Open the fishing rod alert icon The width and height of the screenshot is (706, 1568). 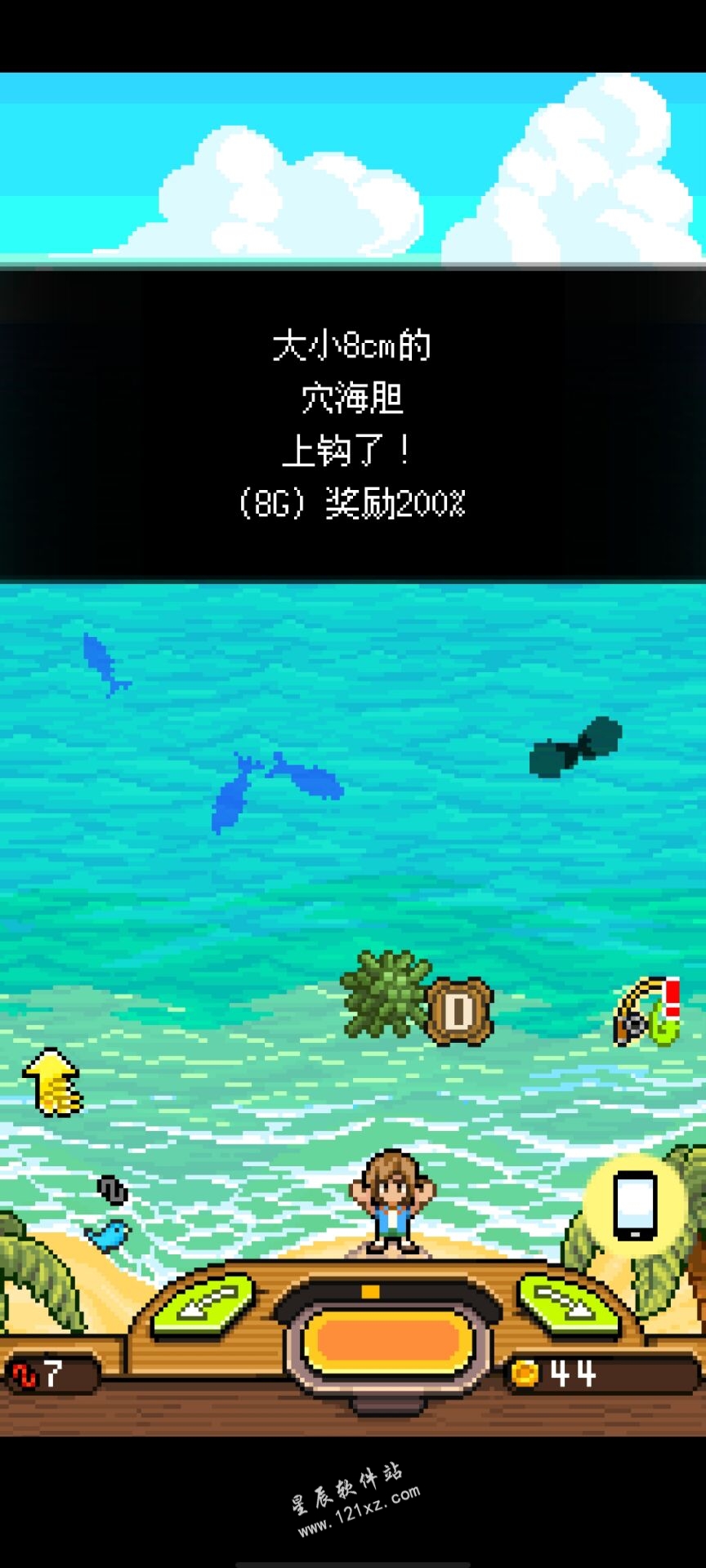647,1013
